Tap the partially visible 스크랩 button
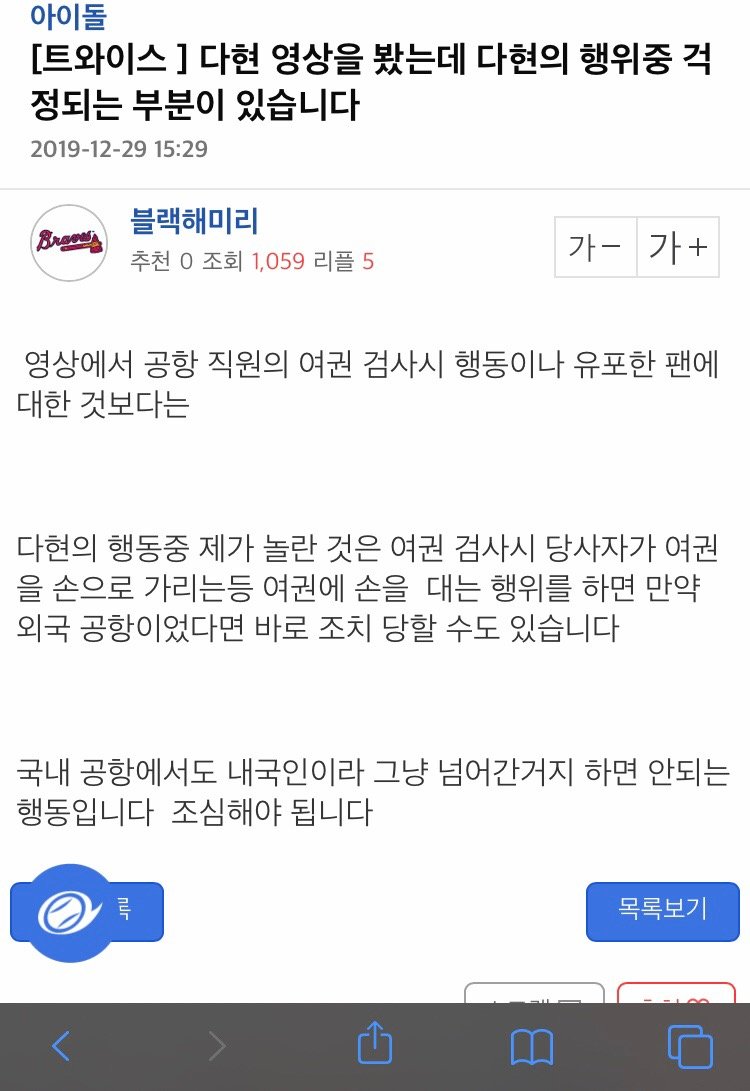This screenshot has width=750, height=1091. pos(535,1000)
